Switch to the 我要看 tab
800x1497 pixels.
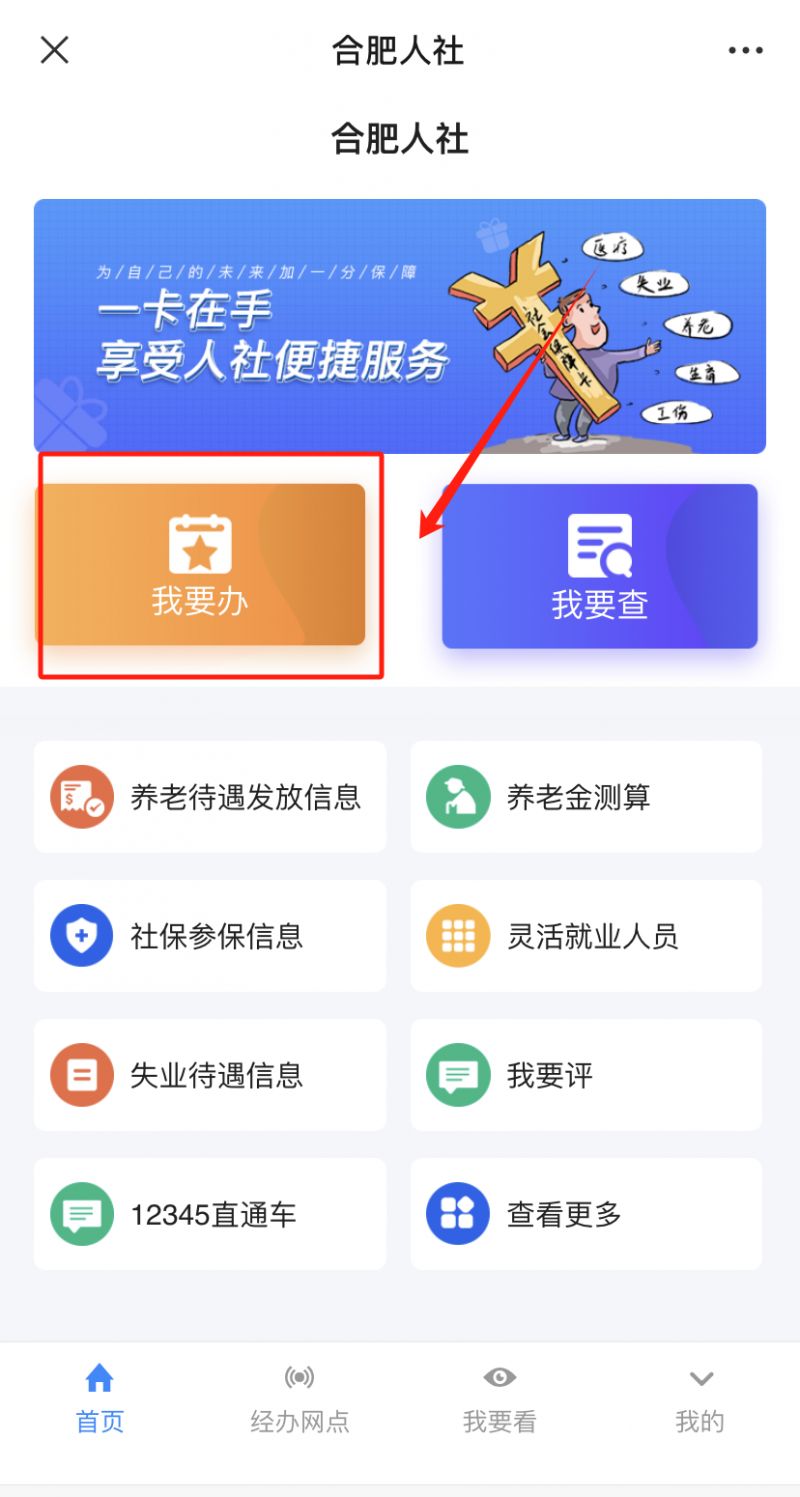tap(499, 1400)
